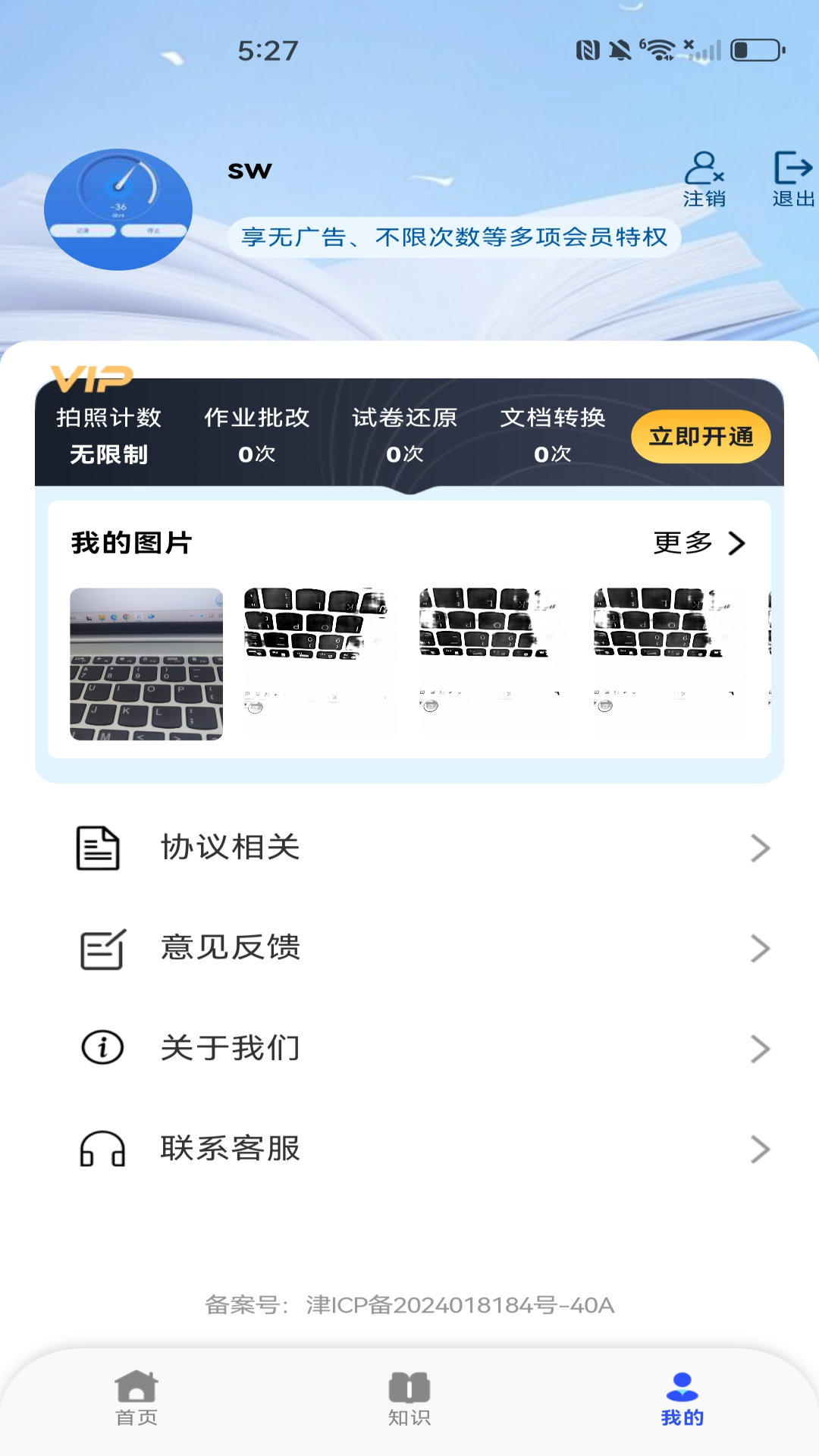819x1456 pixels.
Task: Tap the 退出 logout icon
Action: click(x=792, y=179)
